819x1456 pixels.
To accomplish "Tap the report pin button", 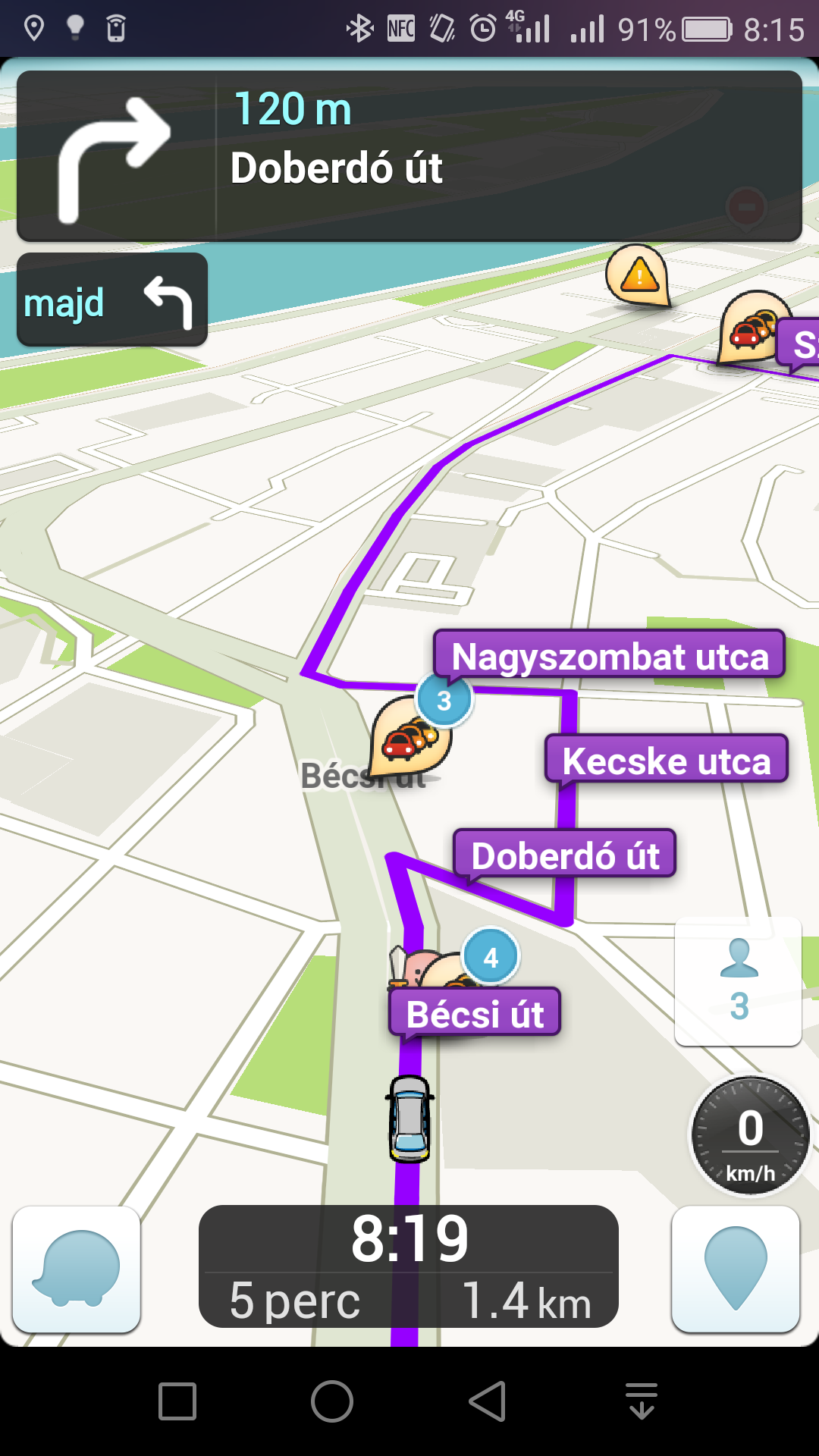I will pyautogui.click(x=736, y=1269).
